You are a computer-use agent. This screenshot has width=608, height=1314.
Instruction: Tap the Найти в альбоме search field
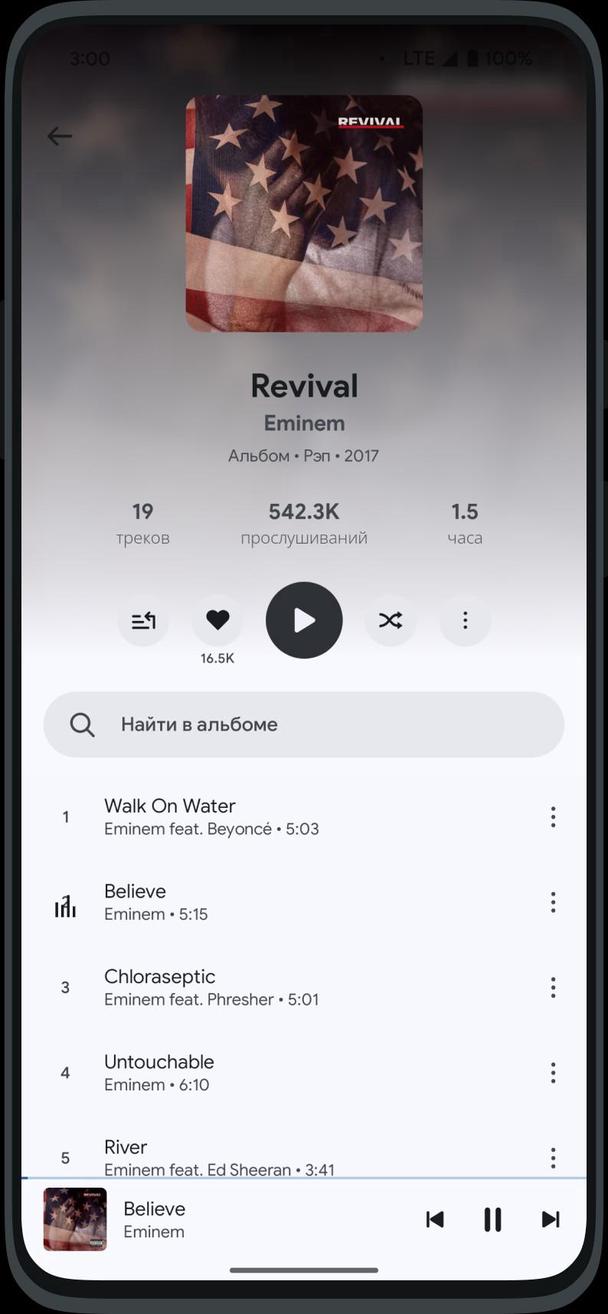(x=304, y=724)
